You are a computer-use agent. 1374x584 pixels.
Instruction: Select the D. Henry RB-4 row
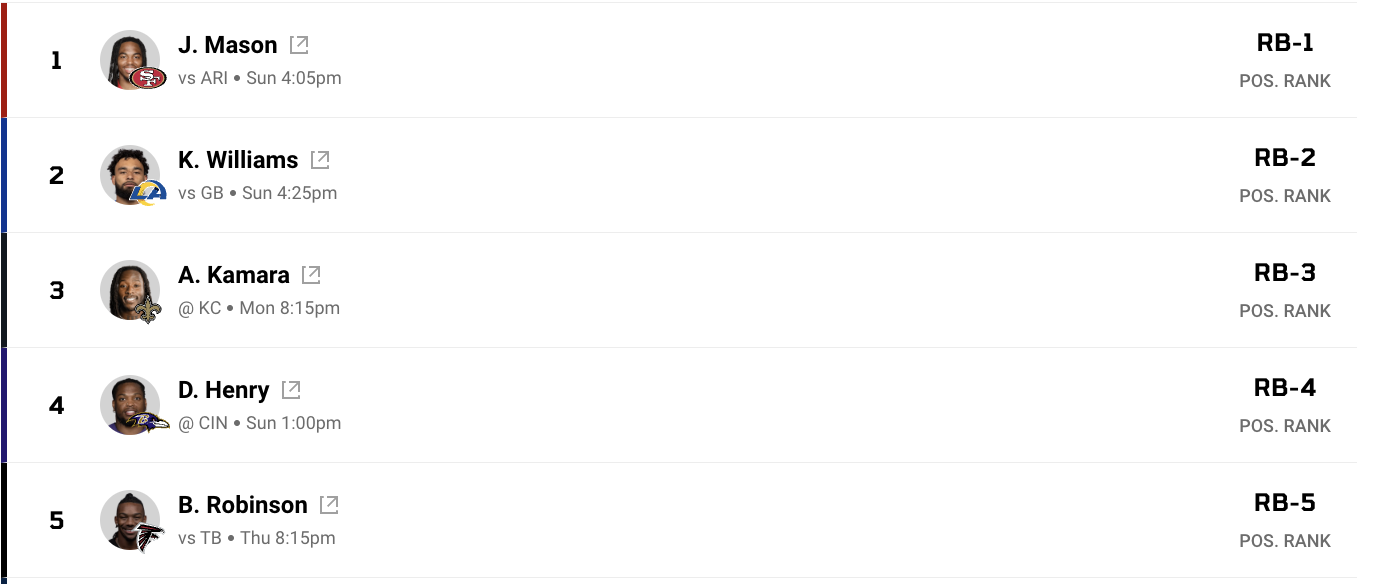coord(700,405)
